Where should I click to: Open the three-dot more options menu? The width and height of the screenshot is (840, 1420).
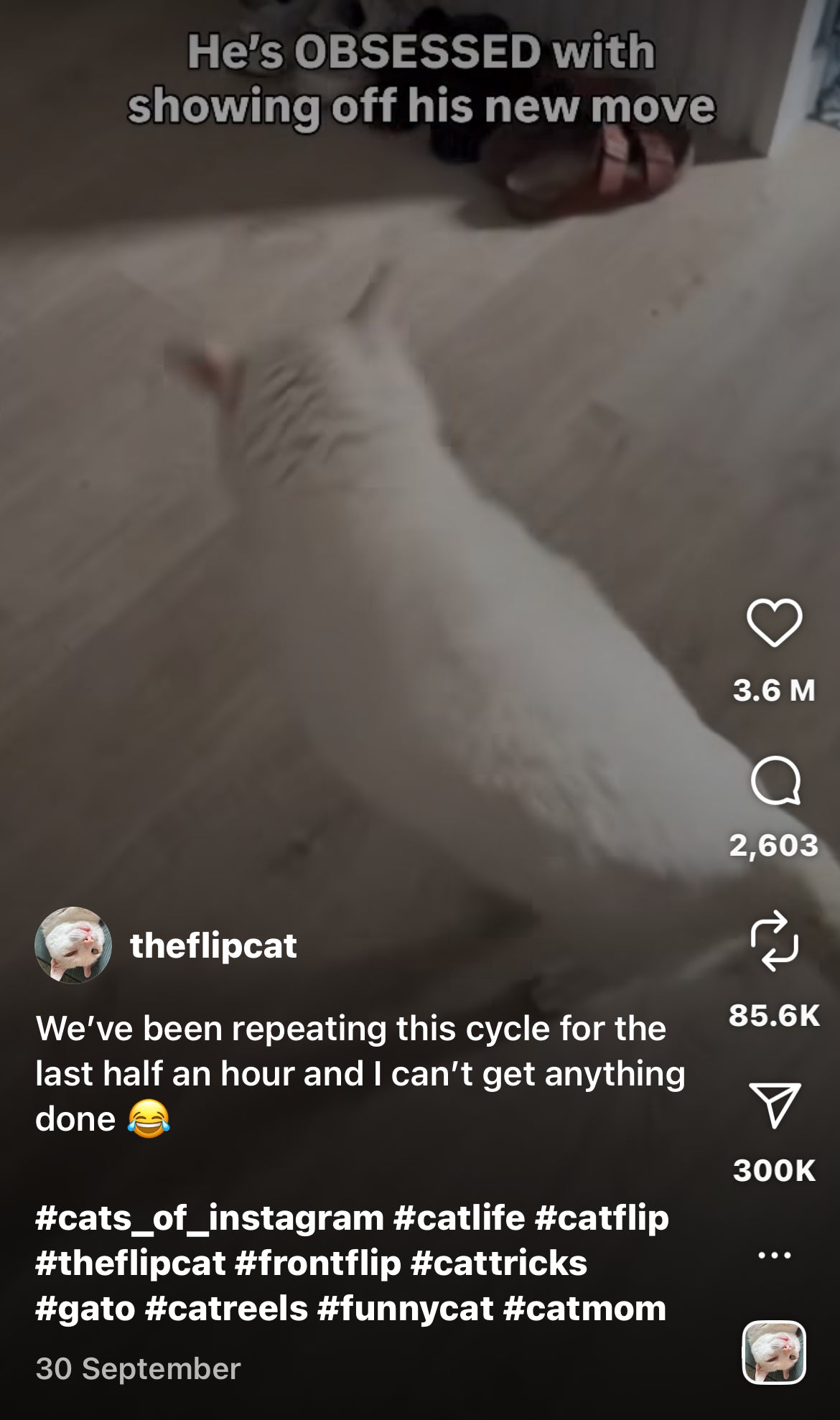point(774,1256)
